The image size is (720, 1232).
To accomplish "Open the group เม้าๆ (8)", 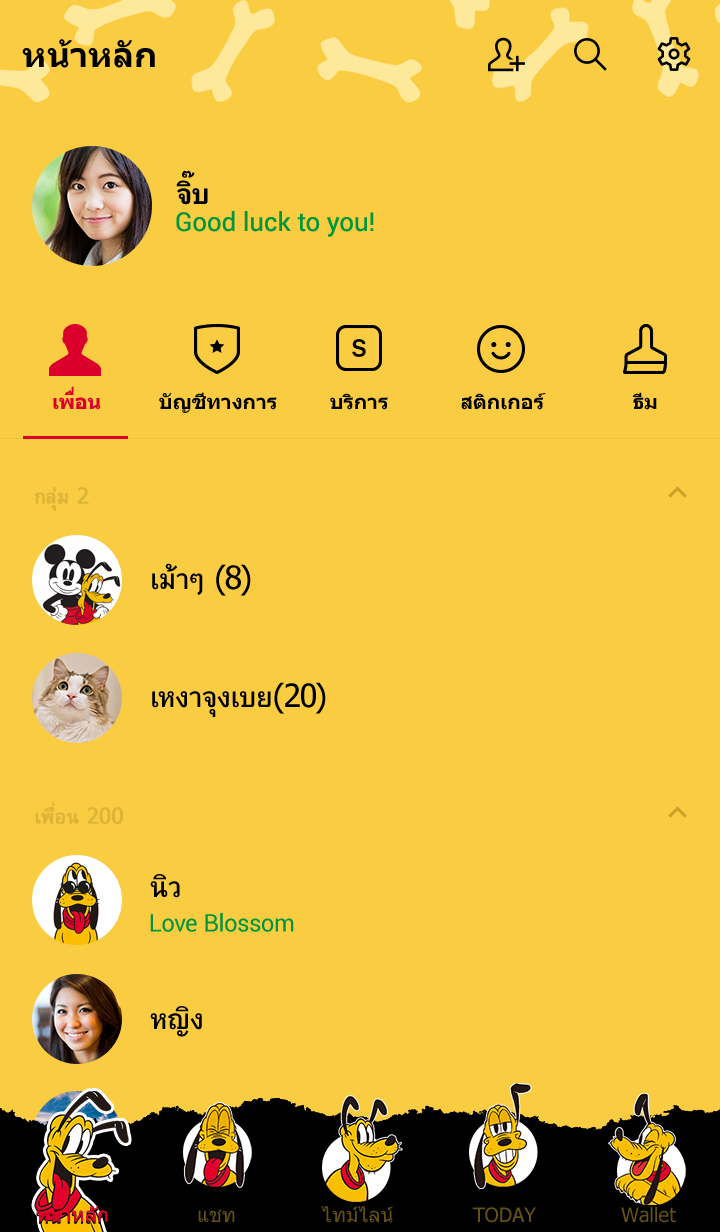I will point(200,580).
